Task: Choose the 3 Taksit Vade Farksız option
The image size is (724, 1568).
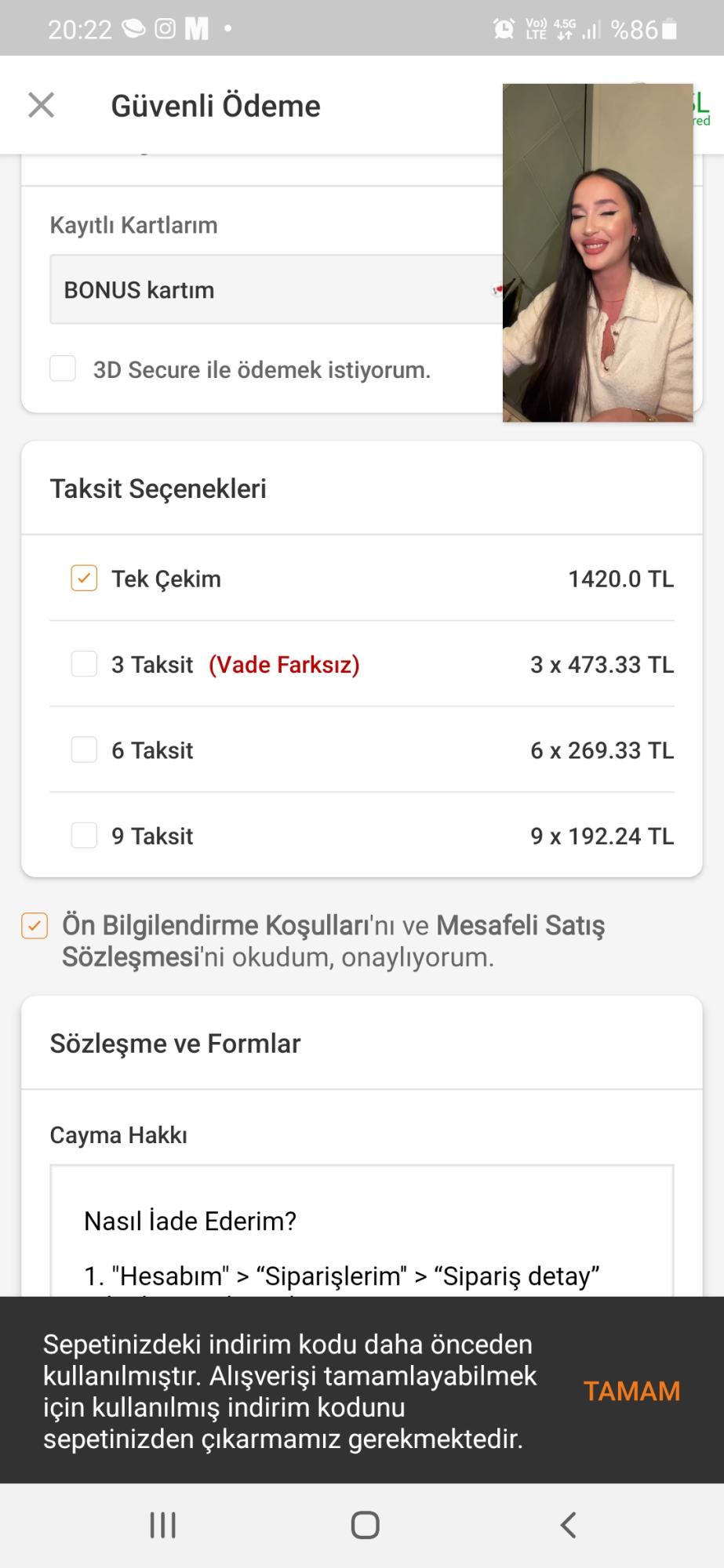Action: tap(82, 664)
